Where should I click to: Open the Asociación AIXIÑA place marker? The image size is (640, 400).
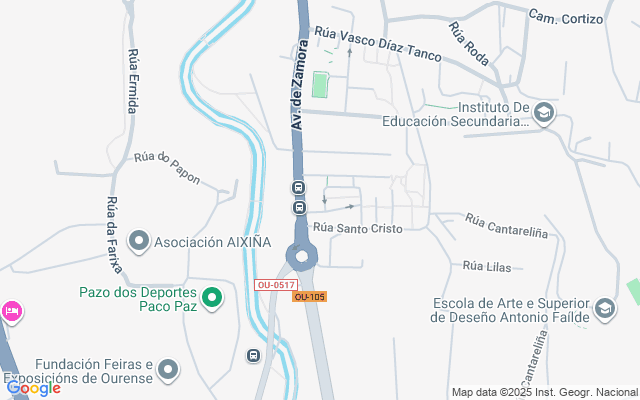point(139,241)
